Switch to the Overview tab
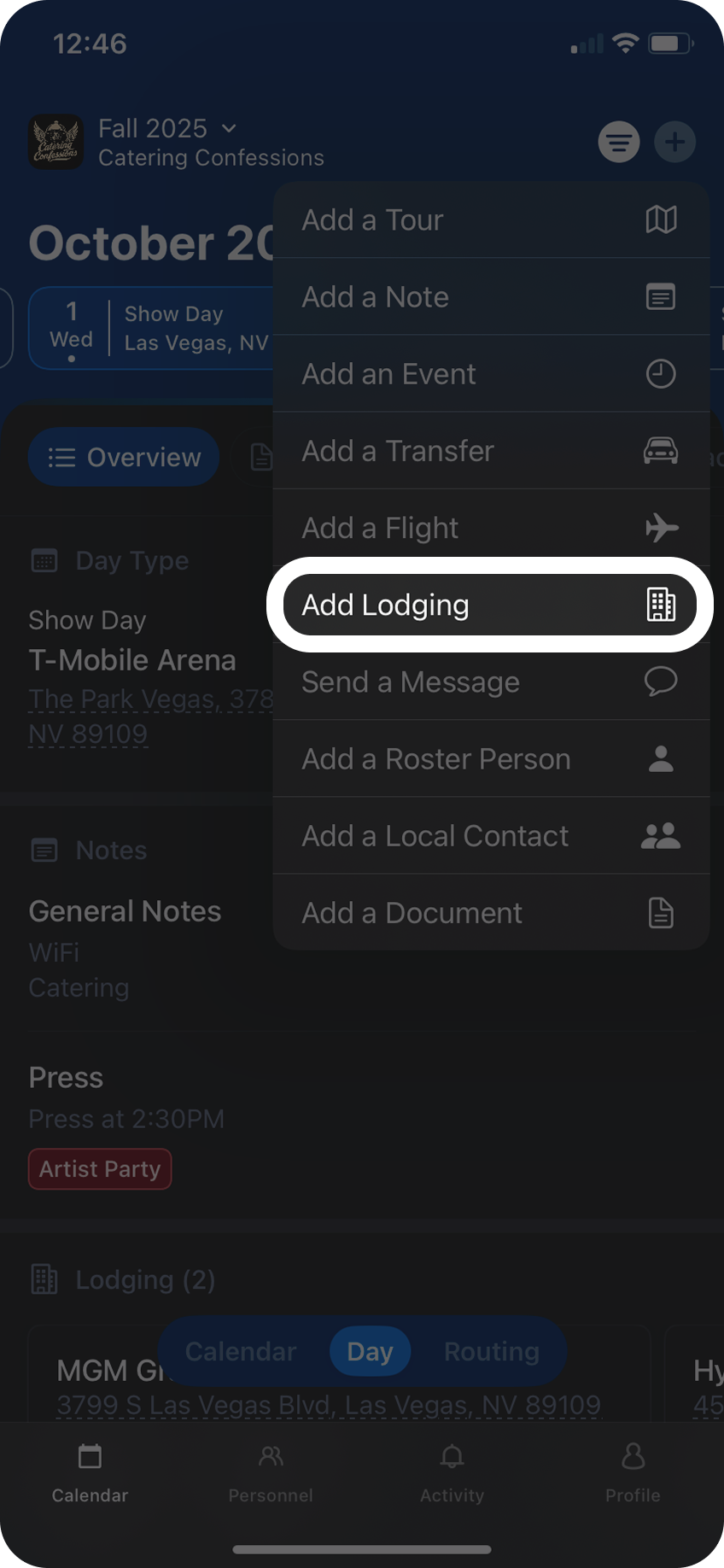This screenshot has height=1568, width=724. pyautogui.click(x=125, y=457)
